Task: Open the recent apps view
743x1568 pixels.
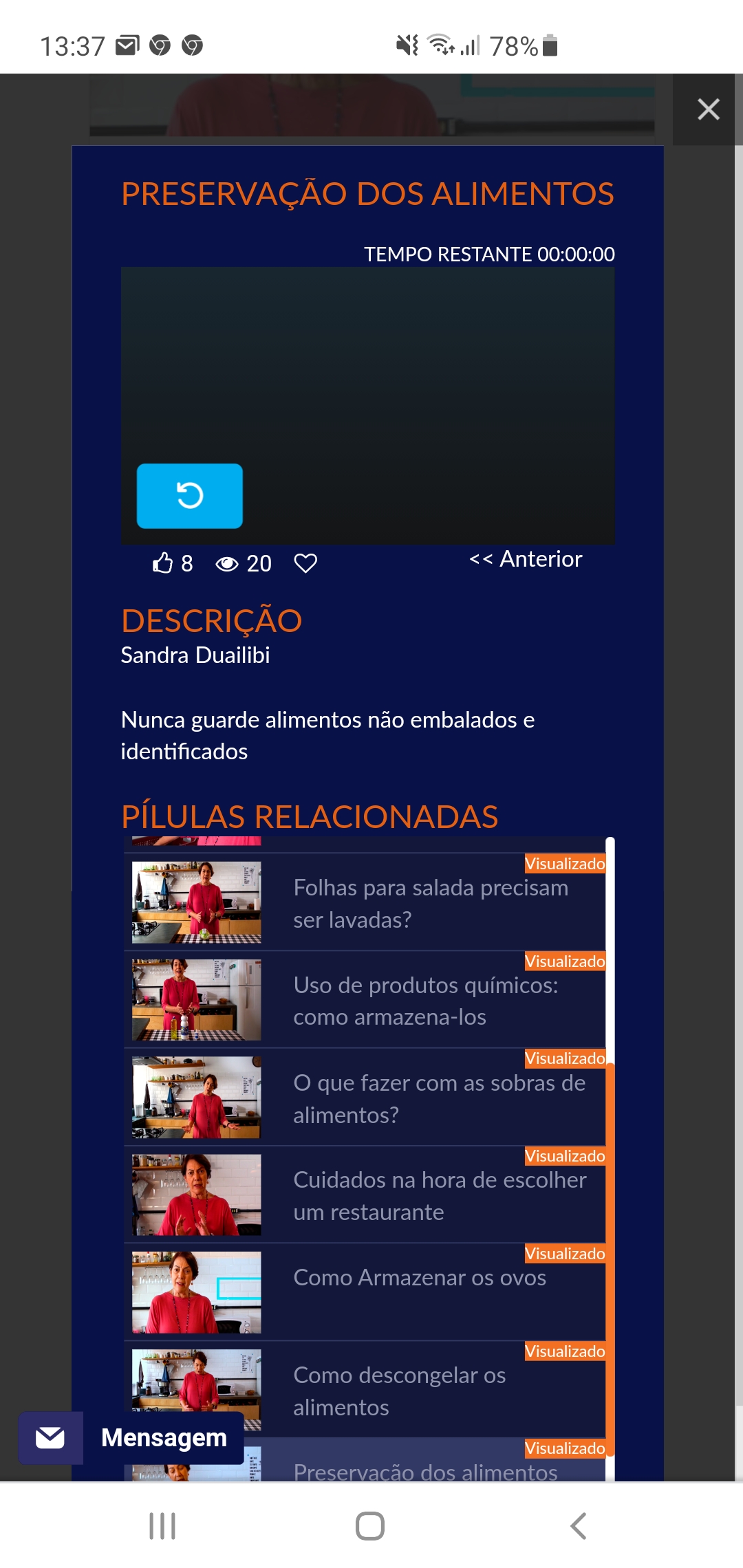Action: (162, 1526)
